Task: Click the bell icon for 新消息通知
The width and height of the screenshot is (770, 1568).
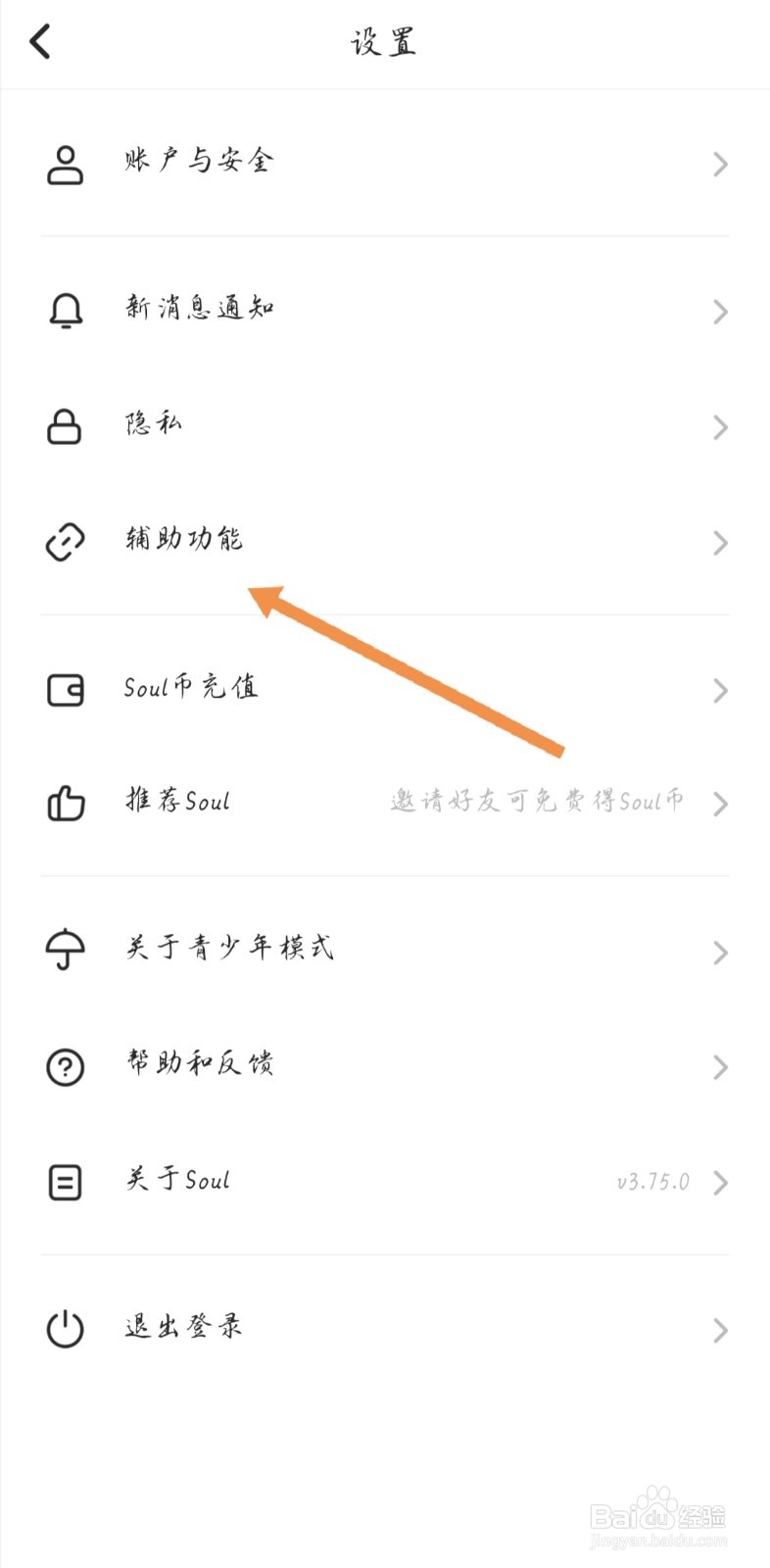Action: 65,312
